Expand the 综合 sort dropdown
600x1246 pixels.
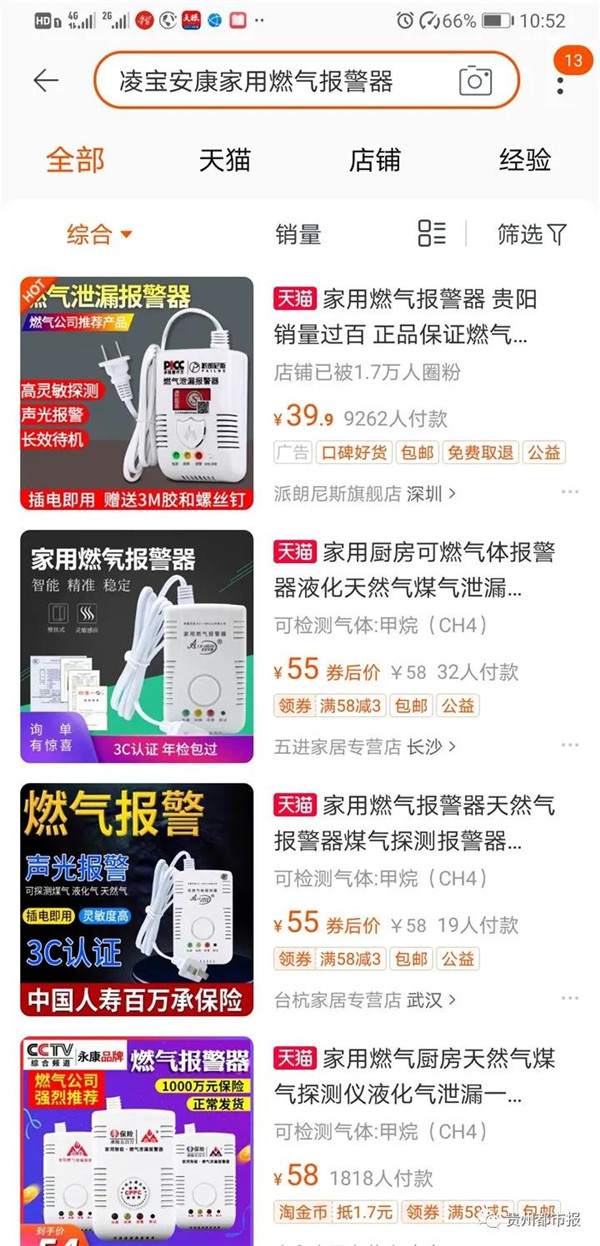[x=99, y=235]
